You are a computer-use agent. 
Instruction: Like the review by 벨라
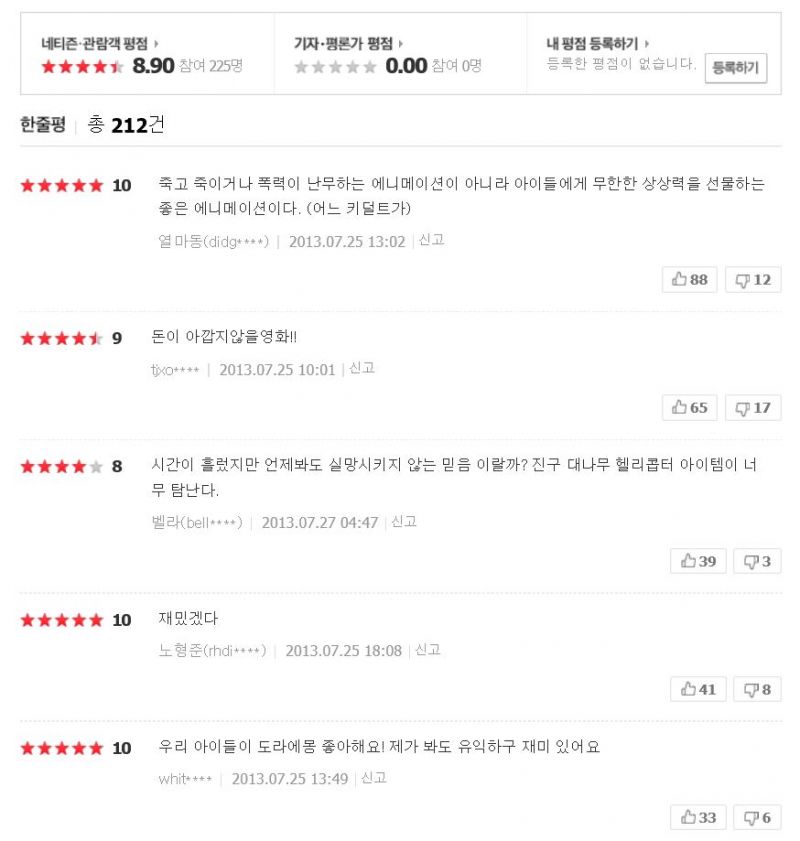698,562
